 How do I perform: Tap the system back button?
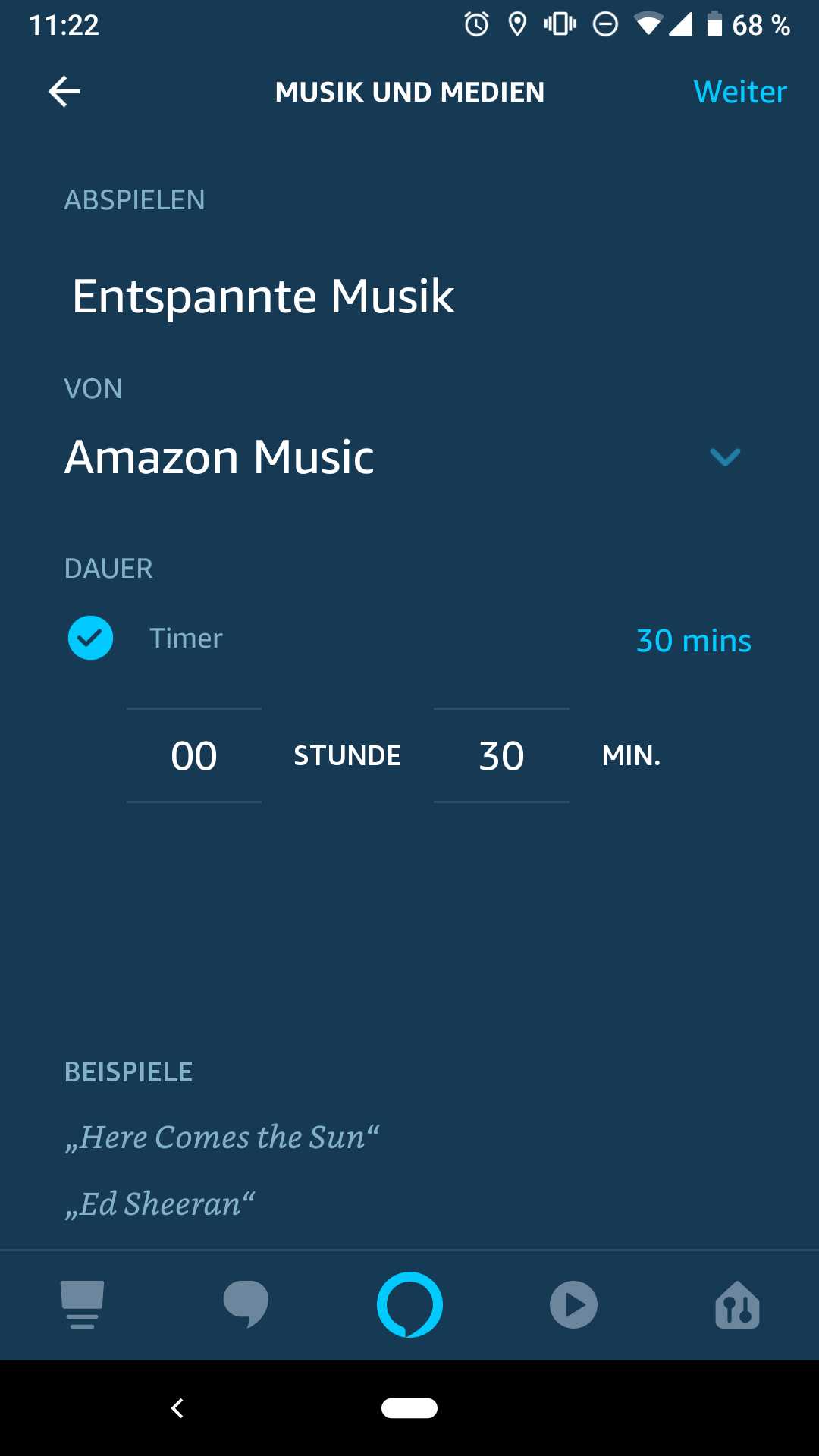pyautogui.click(x=177, y=1408)
